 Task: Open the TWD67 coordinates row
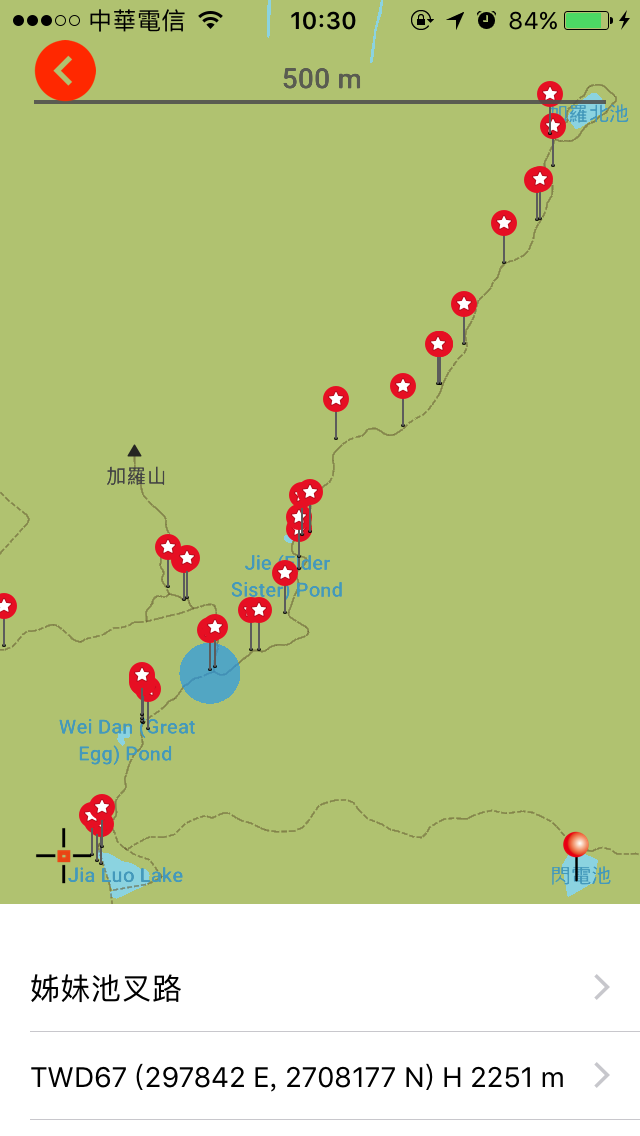tap(320, 1077)
